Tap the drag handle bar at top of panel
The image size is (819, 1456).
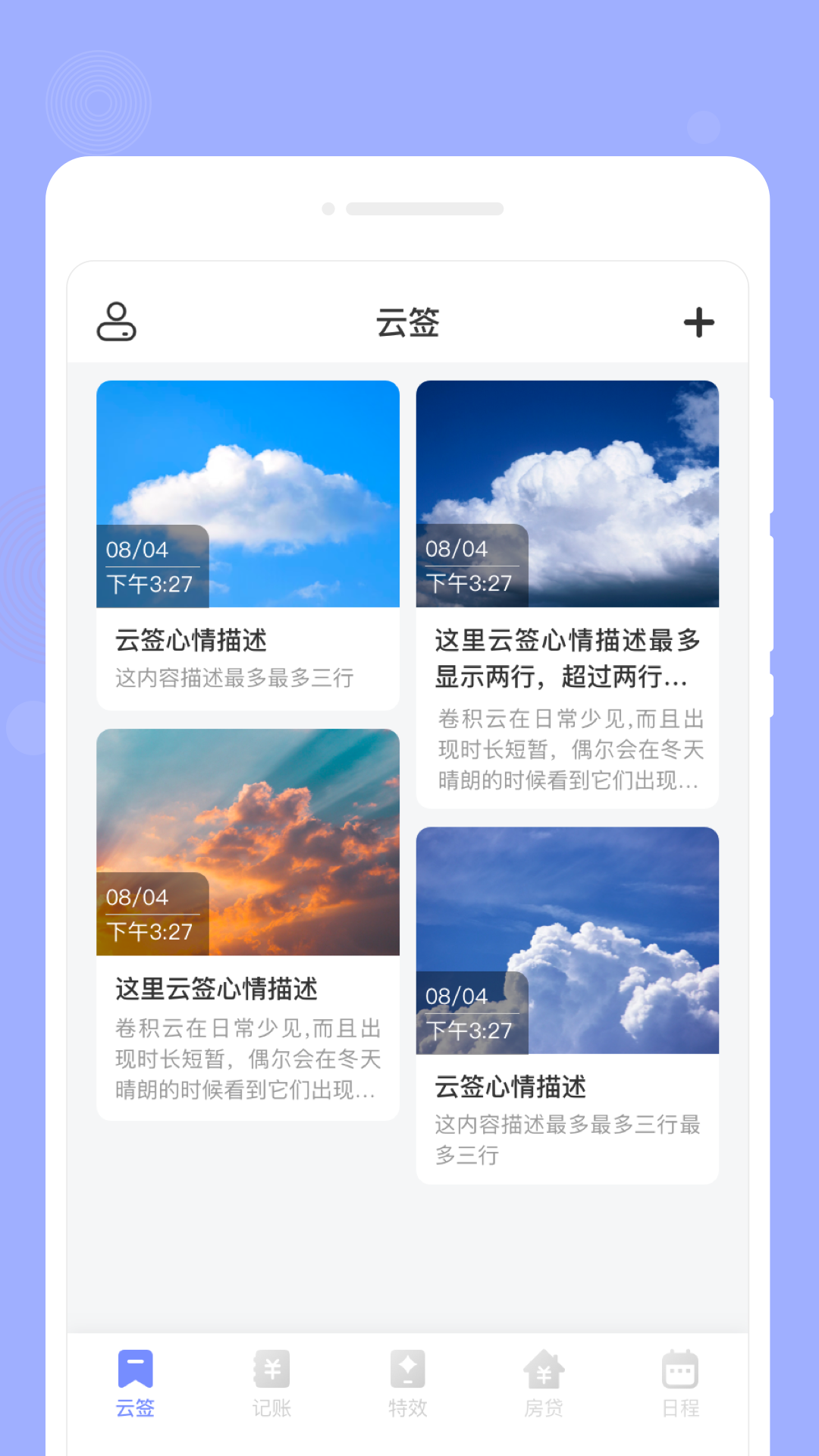(x=425, y=209)
